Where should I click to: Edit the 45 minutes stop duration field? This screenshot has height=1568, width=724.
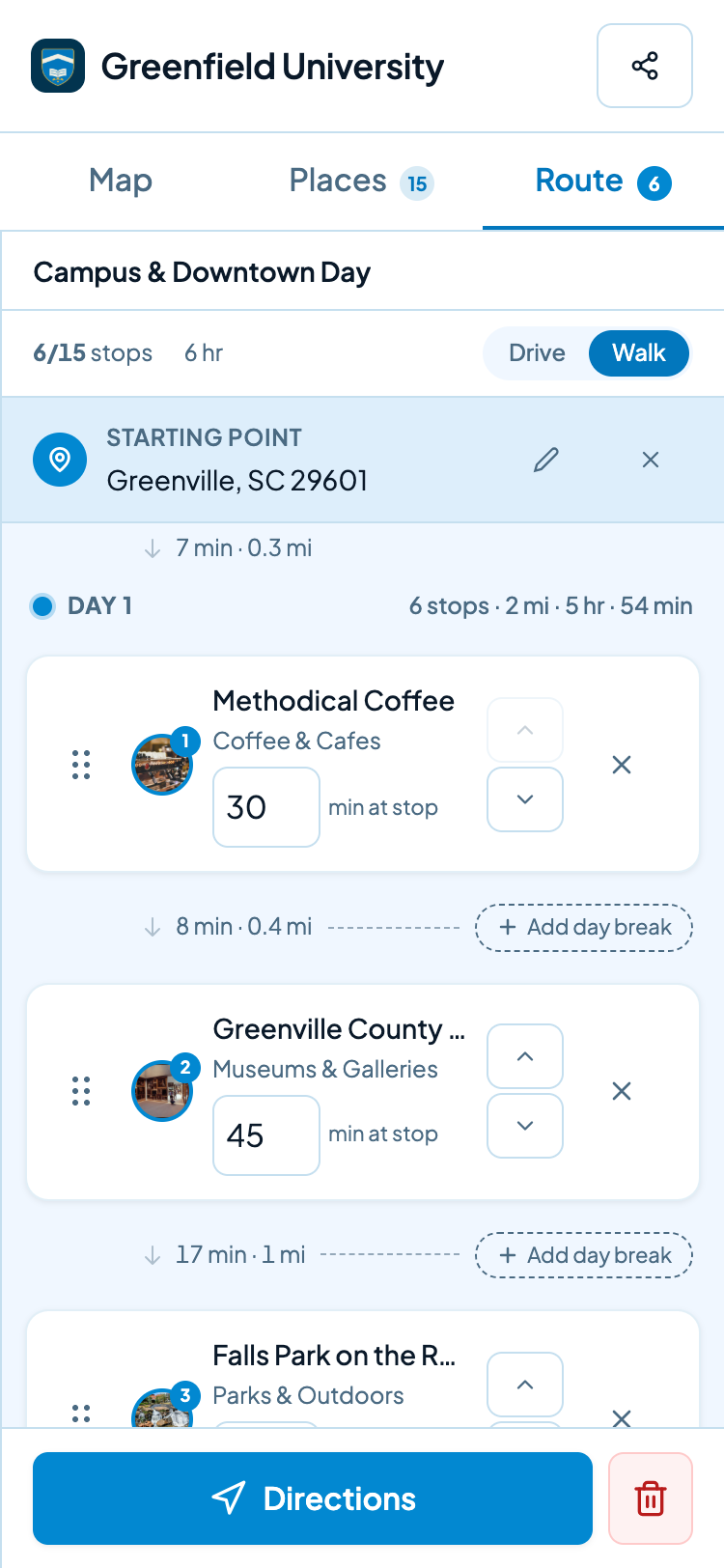pos(266,1135)
